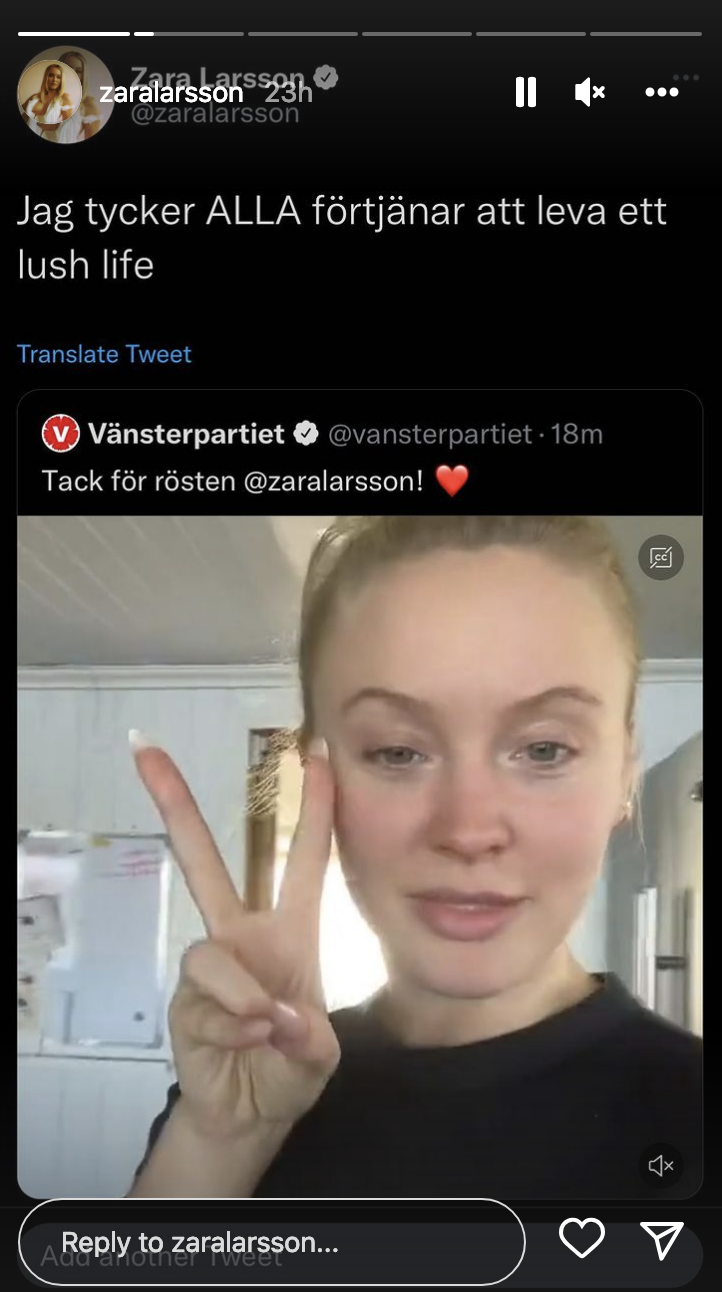This screenshot has height=1292, width=722.
Task: Pause the story playback
Action: (525, 93)
